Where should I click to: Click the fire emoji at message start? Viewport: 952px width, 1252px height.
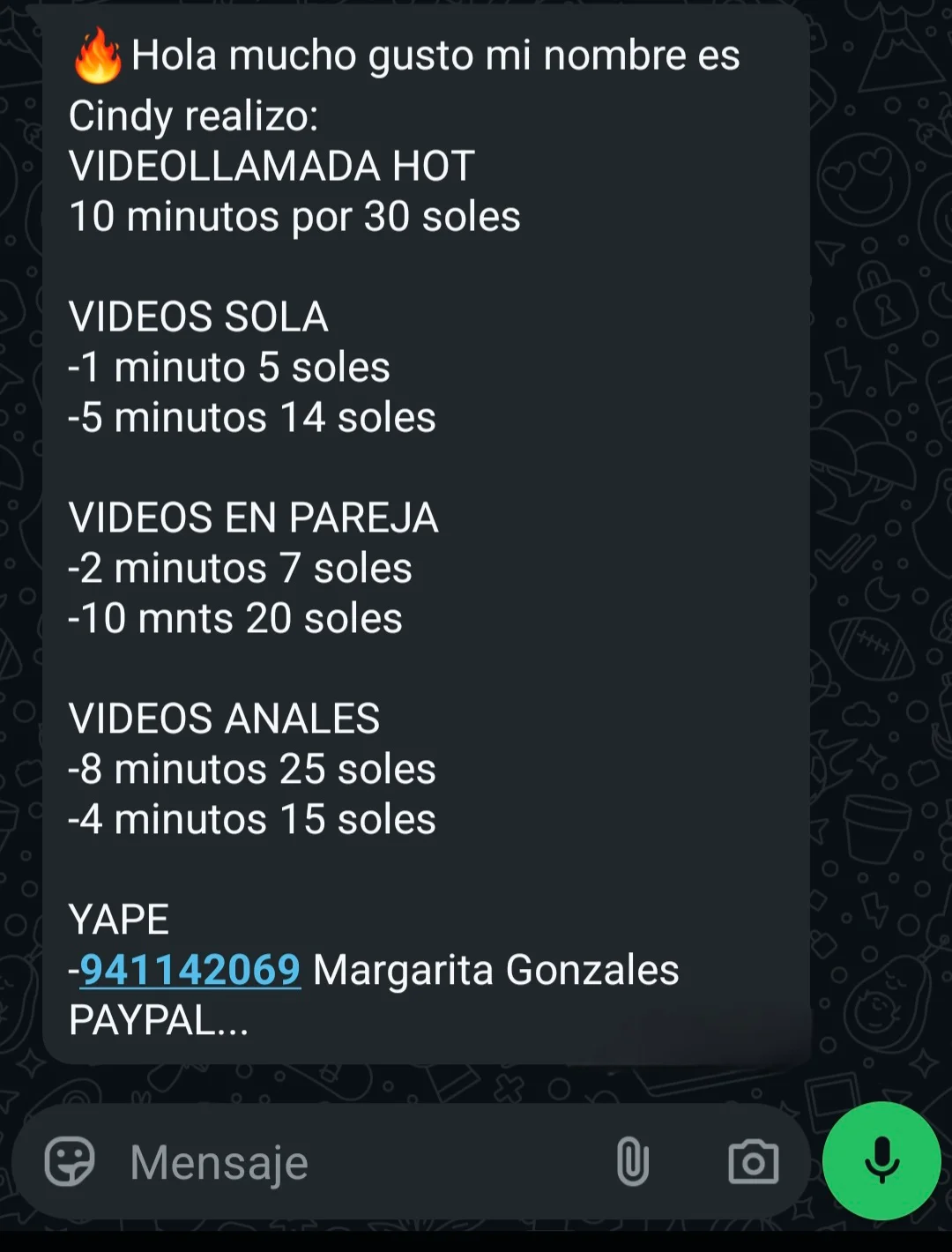(x=97, y=55)
